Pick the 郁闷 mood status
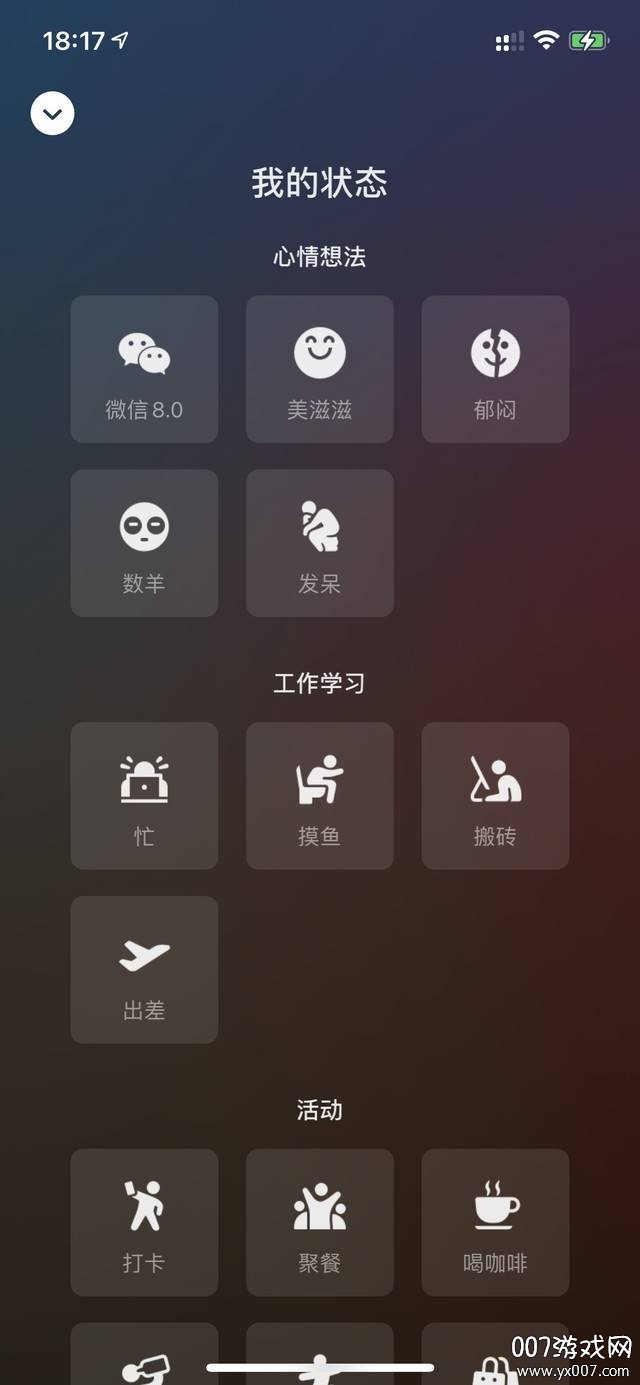Screen dimensions: 640x1385 click(495, 369)
